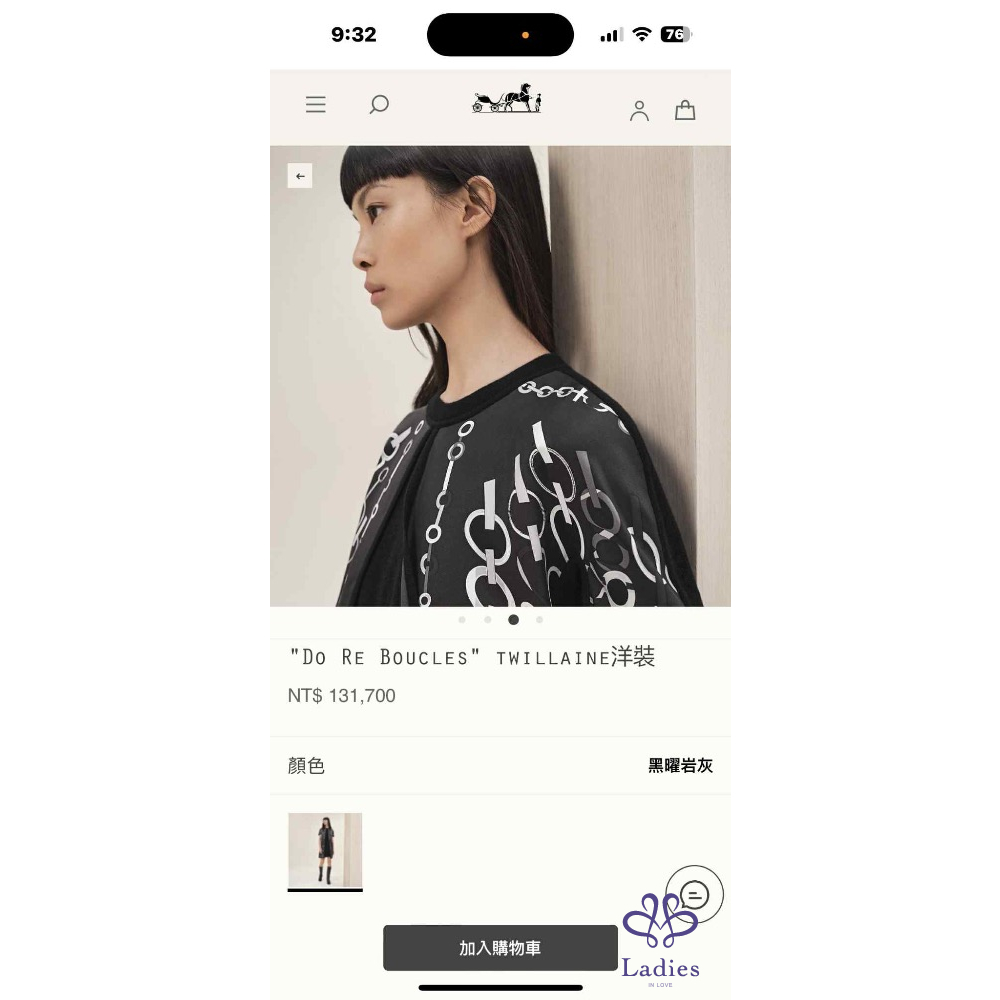Screen dimensions: 1000x1000
Task: View the shopping bag
Action: 685,110
